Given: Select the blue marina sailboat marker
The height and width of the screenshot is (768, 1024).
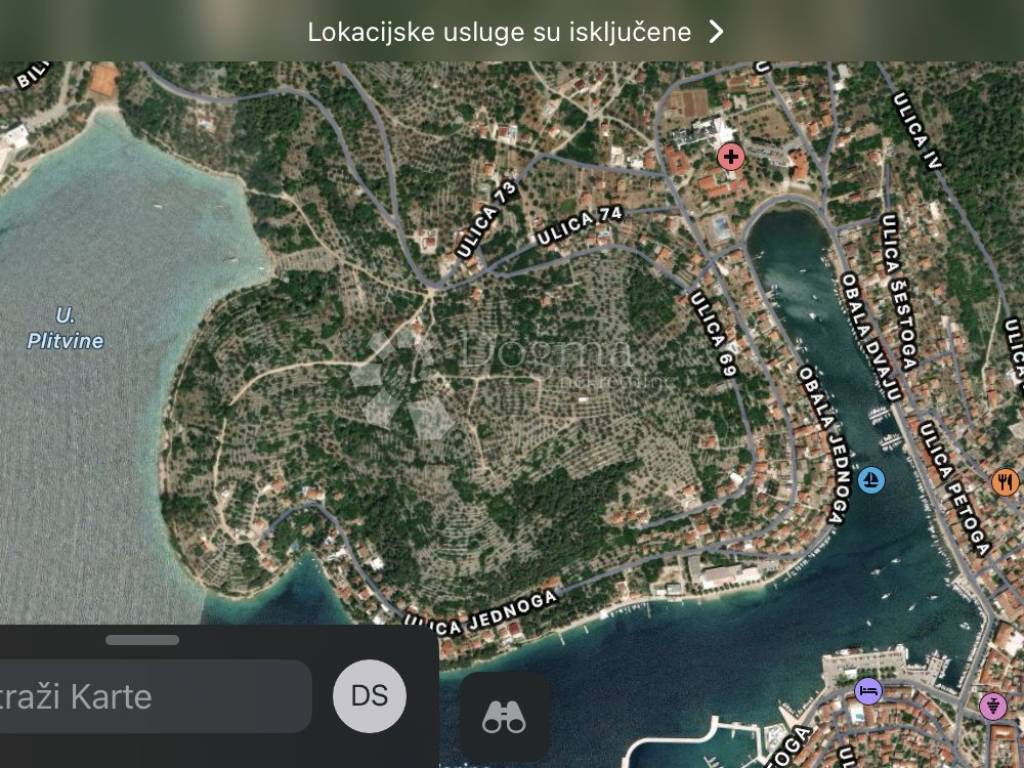Looking at the screenshot, I should (871, 480).
